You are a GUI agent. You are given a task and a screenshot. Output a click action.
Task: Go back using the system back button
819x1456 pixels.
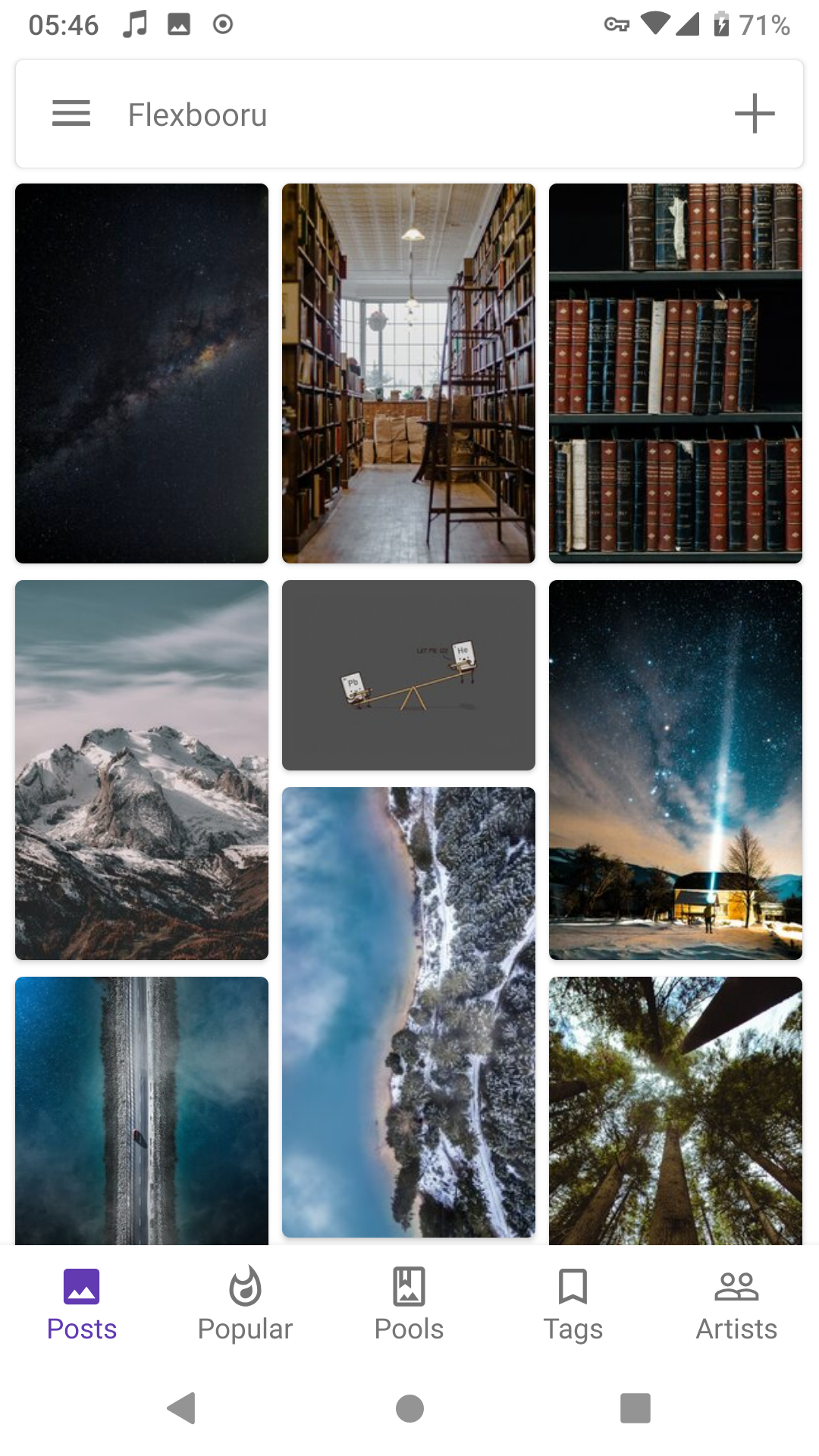point(182,1408)
